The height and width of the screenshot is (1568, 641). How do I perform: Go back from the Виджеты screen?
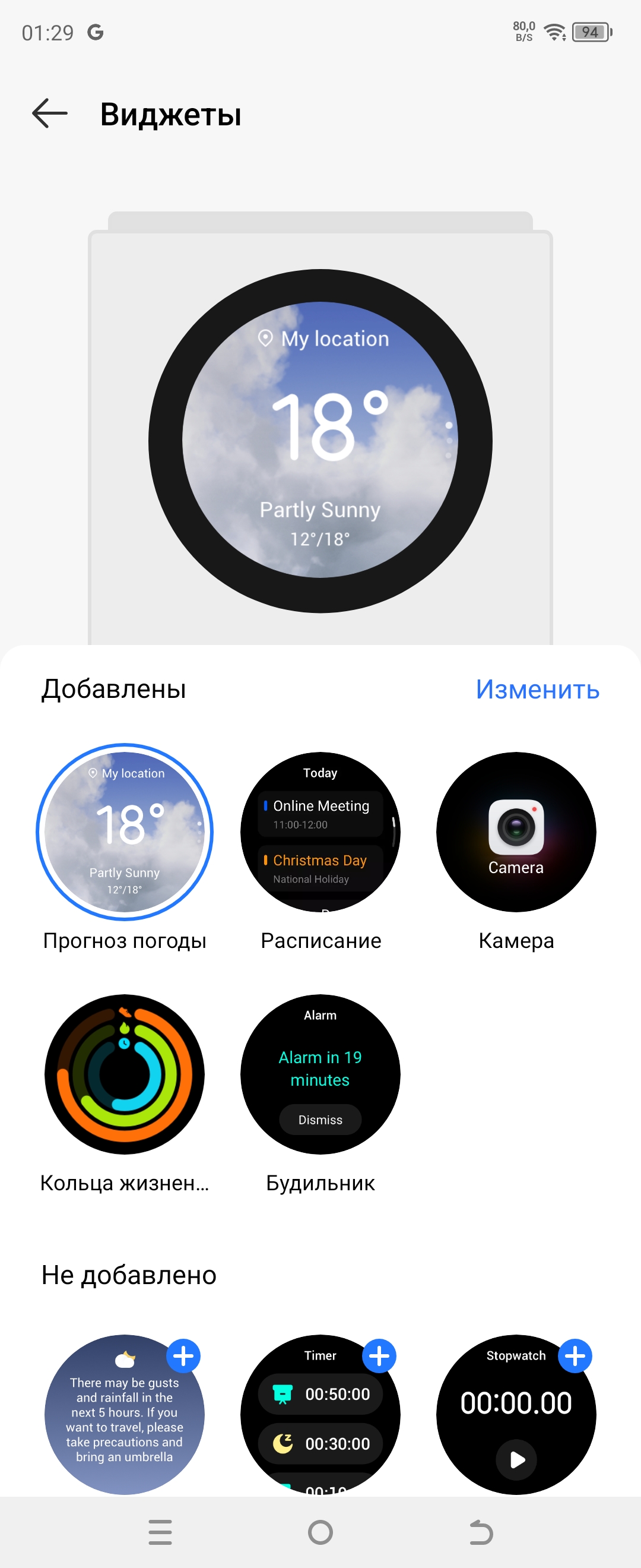click(49, 114)
